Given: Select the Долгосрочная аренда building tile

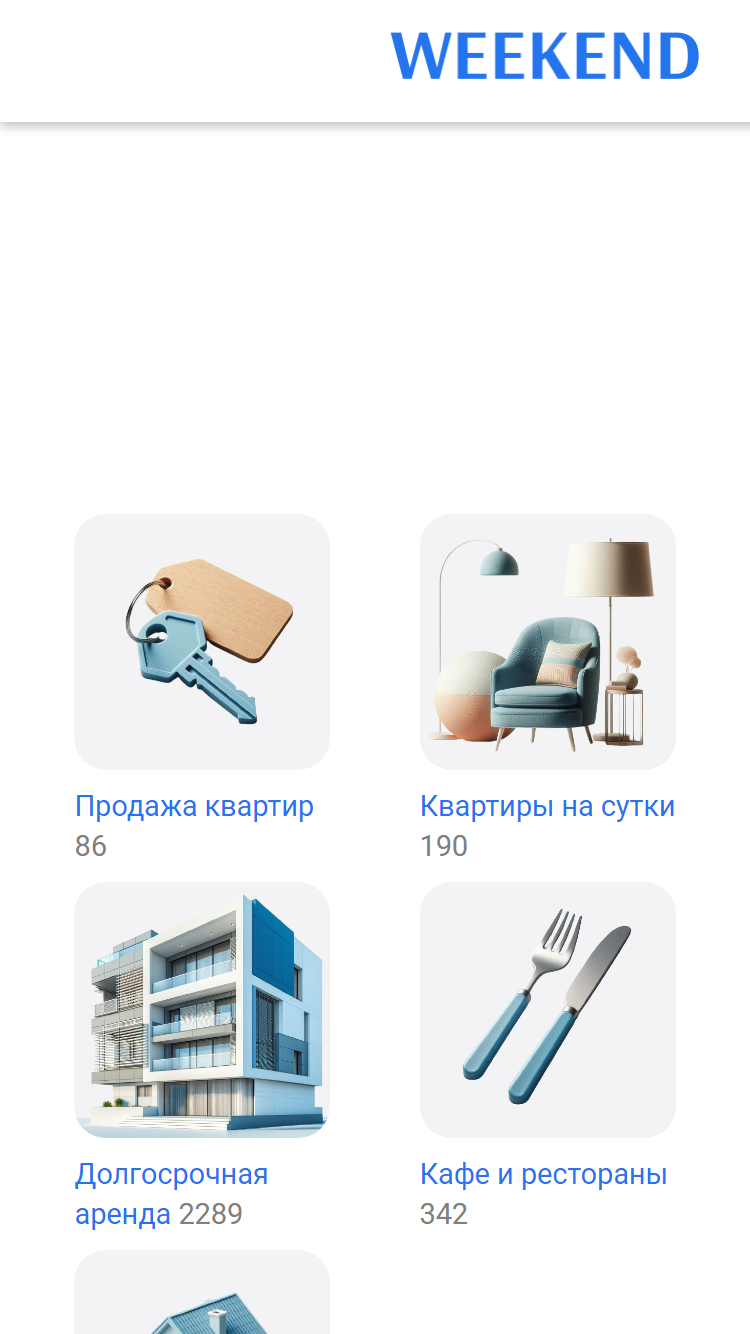Looking at the screenshot, I should [202, 1010].
